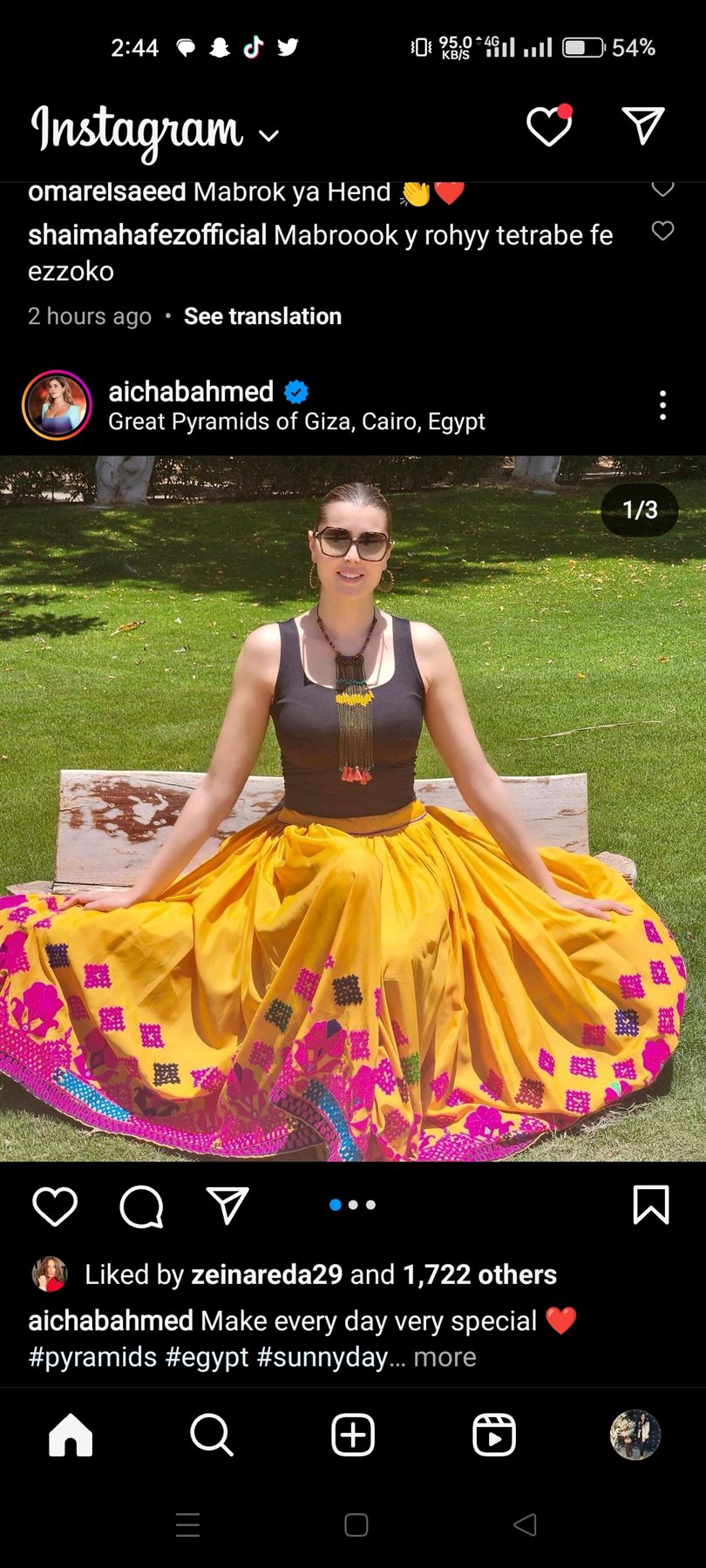The width and height of the screenshot is (706, 1568).
Task: Expand caption with more
Action: pyautogui.click(x=445, y=1357)
